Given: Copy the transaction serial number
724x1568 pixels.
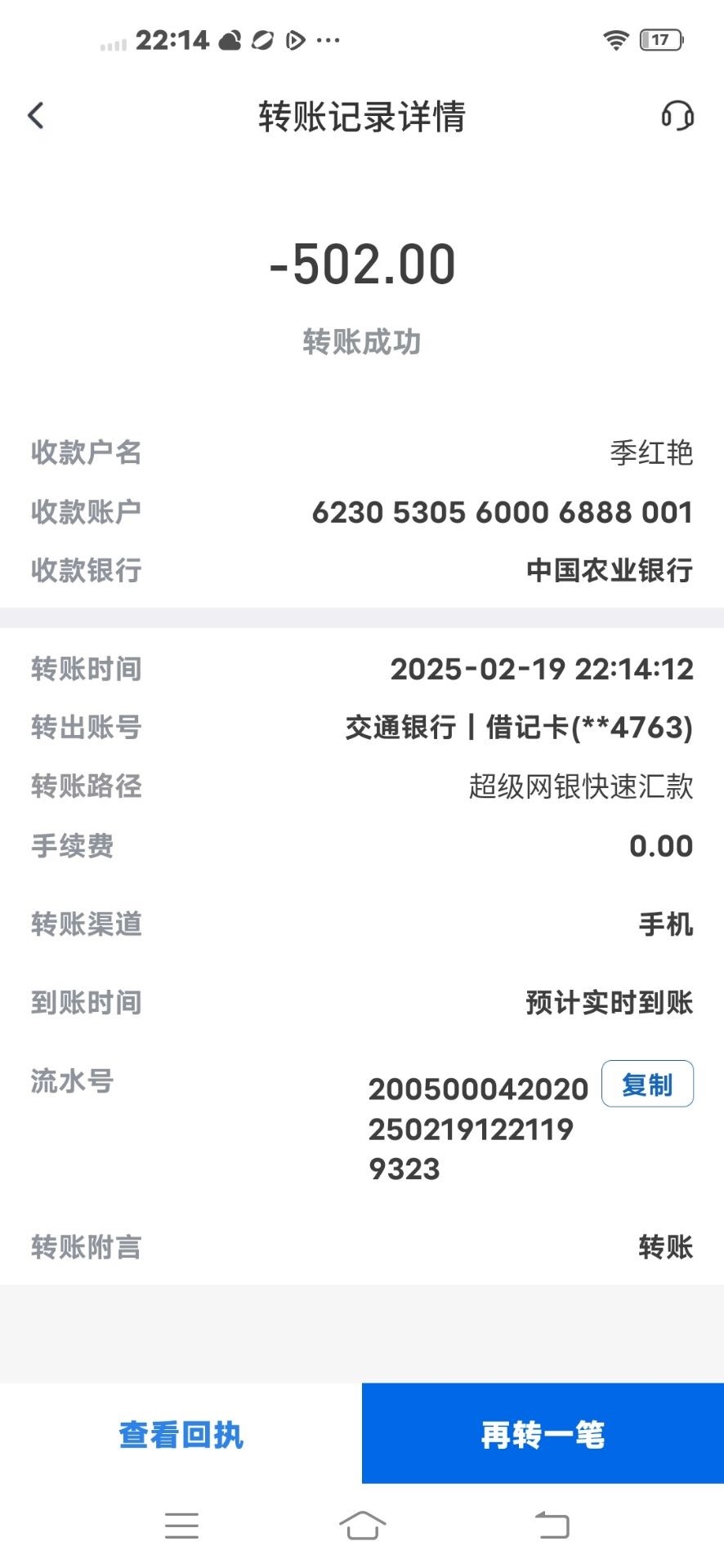Looking at the screenshot, I should coord(647,1085).
